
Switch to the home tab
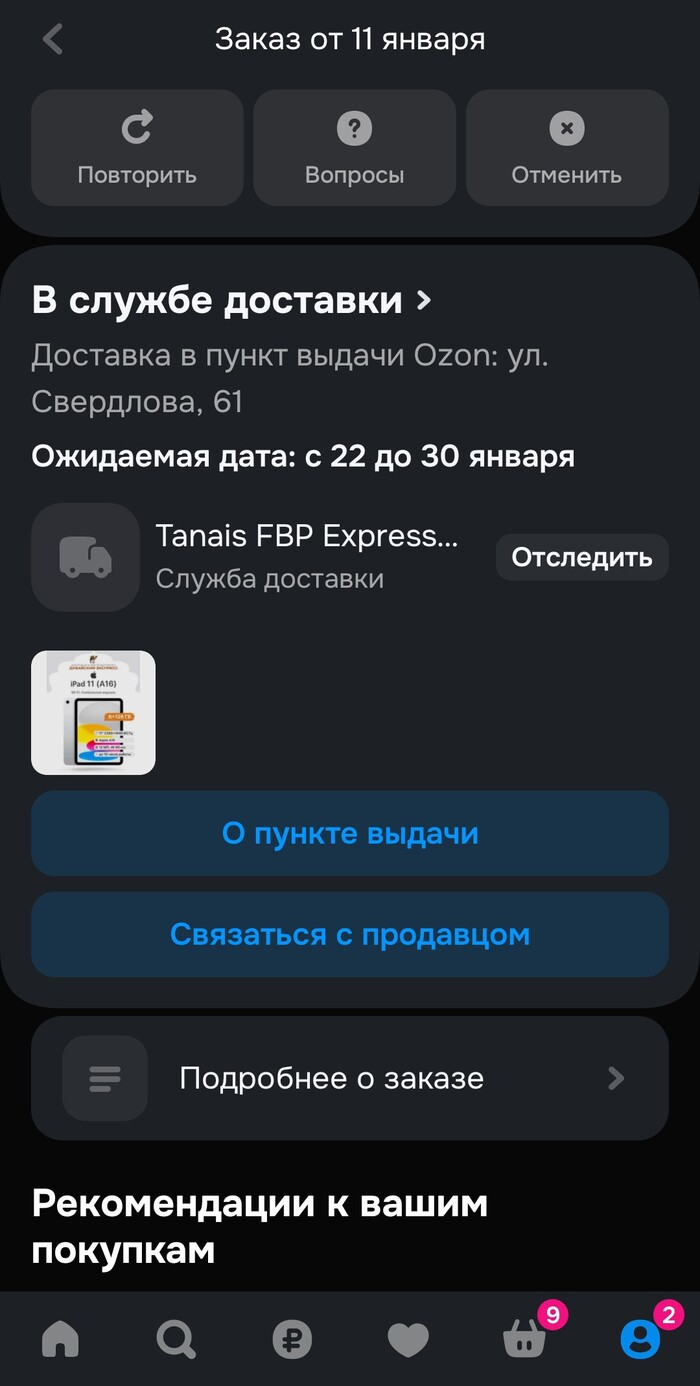(x=60, y=1338)
